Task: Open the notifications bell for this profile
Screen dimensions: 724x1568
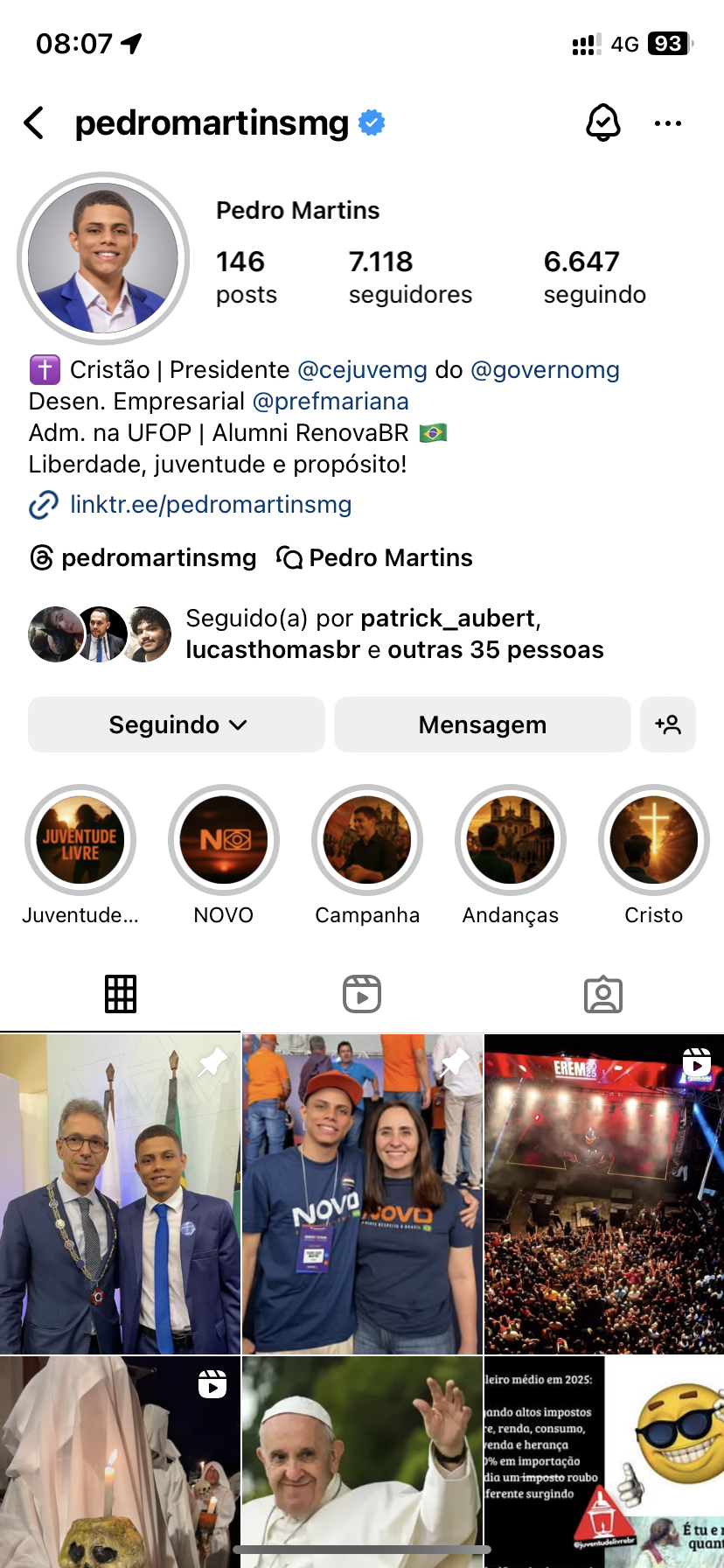Action: (602, 123)
